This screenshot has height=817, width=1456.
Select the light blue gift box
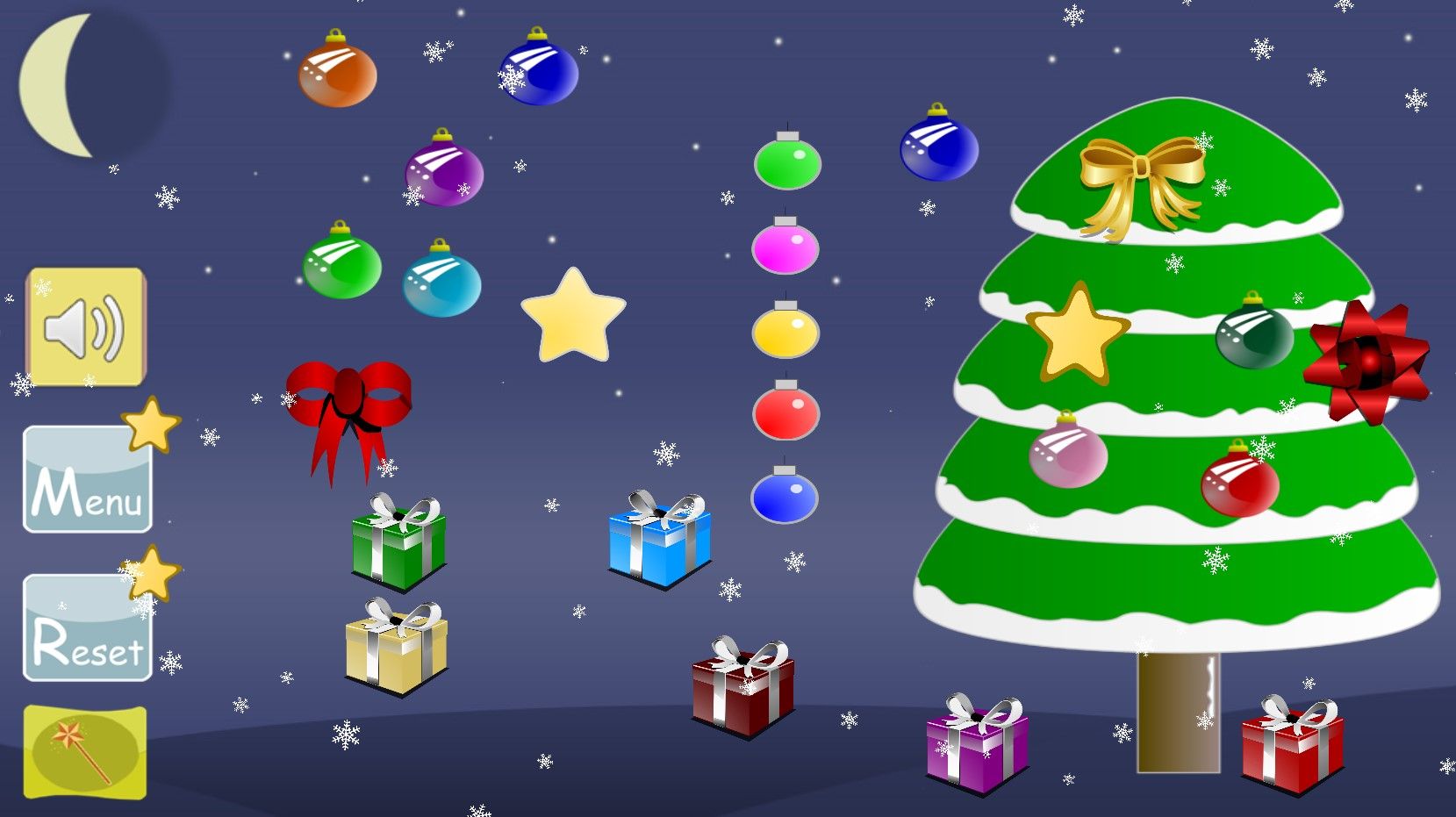[659, 541]
